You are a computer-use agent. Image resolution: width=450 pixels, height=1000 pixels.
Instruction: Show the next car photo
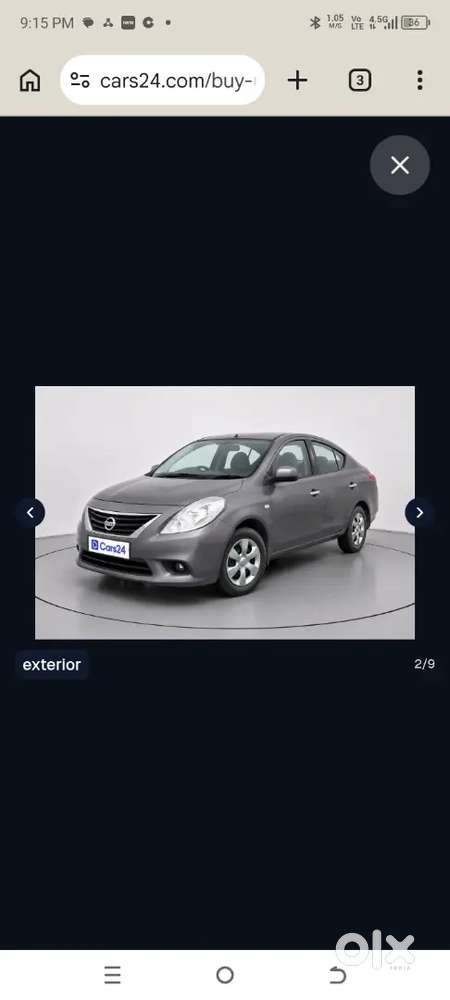[x=419, y=513]
